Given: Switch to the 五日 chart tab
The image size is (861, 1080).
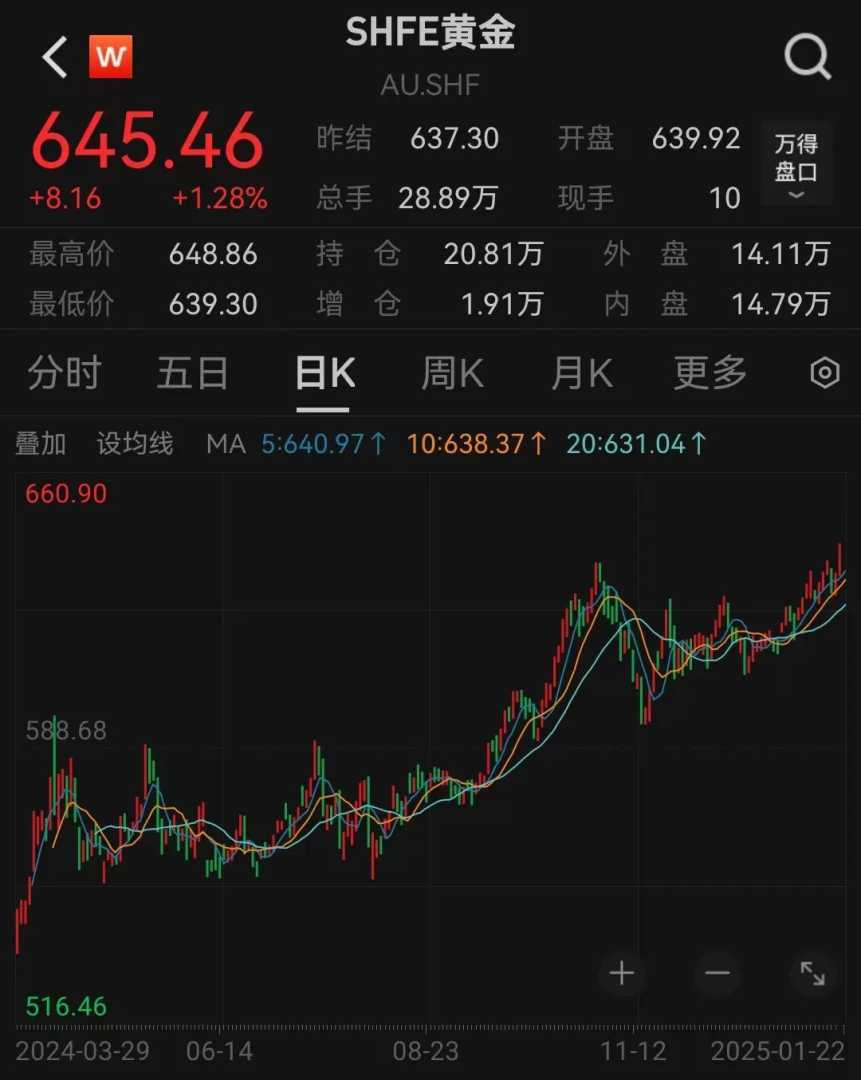Looking at the screenshot, I should pos(192,374).
